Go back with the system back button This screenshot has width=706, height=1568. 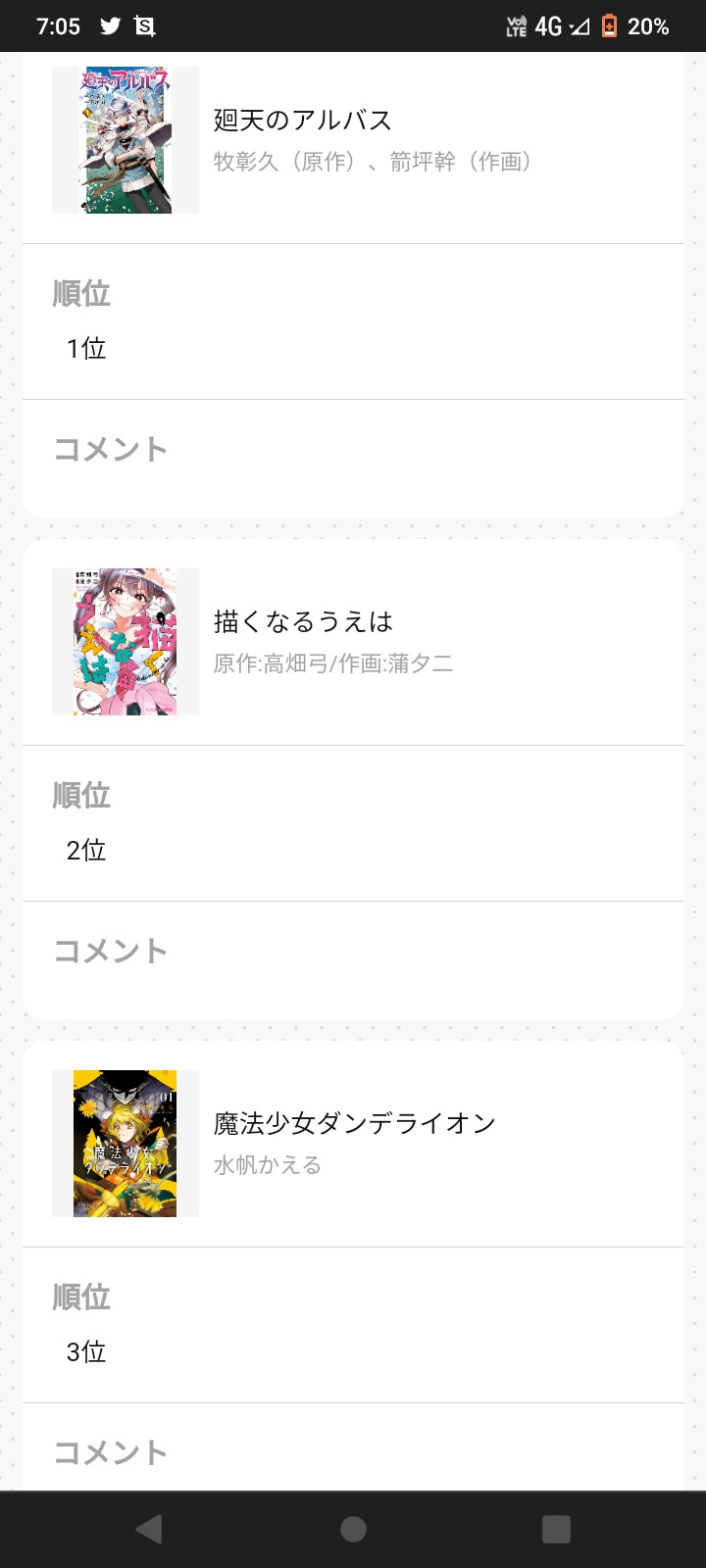click(x=149, y=1529)
